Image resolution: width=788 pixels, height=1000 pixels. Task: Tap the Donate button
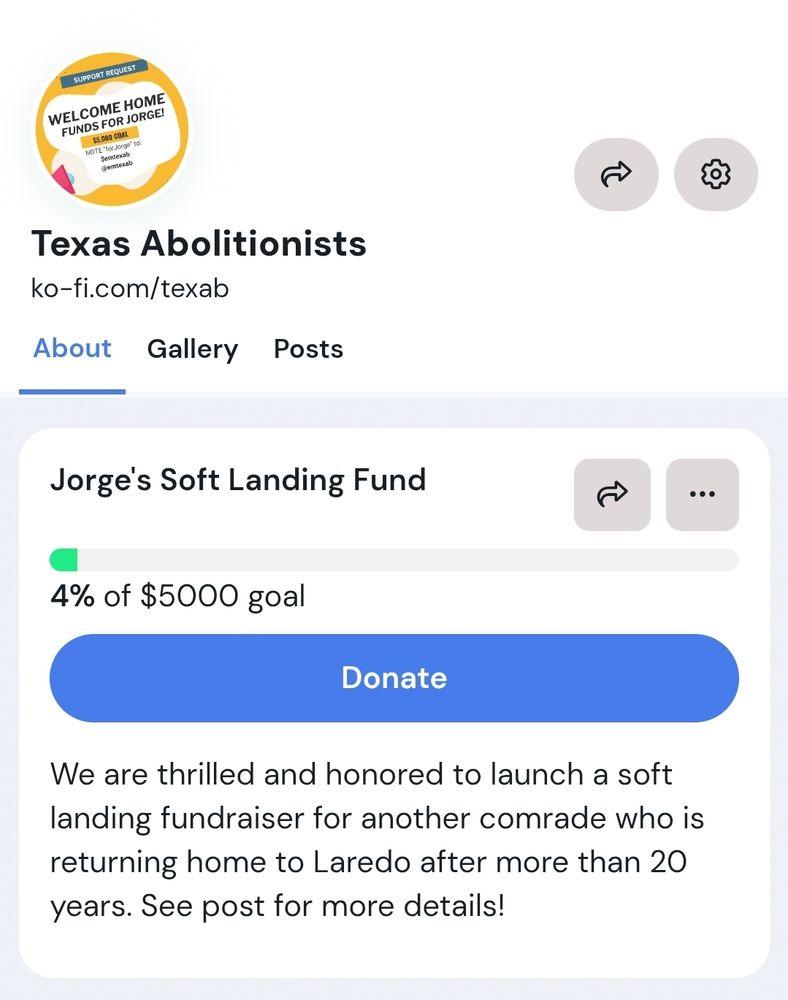pos(394,678)
